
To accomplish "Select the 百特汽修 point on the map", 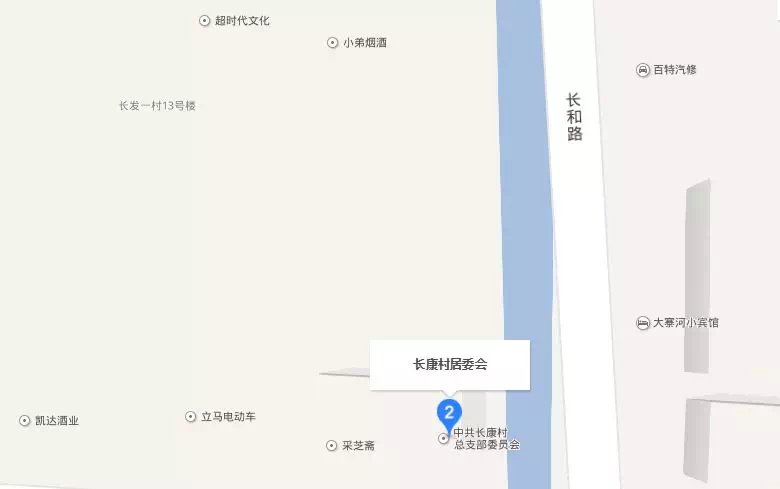I will click(643, 70).
